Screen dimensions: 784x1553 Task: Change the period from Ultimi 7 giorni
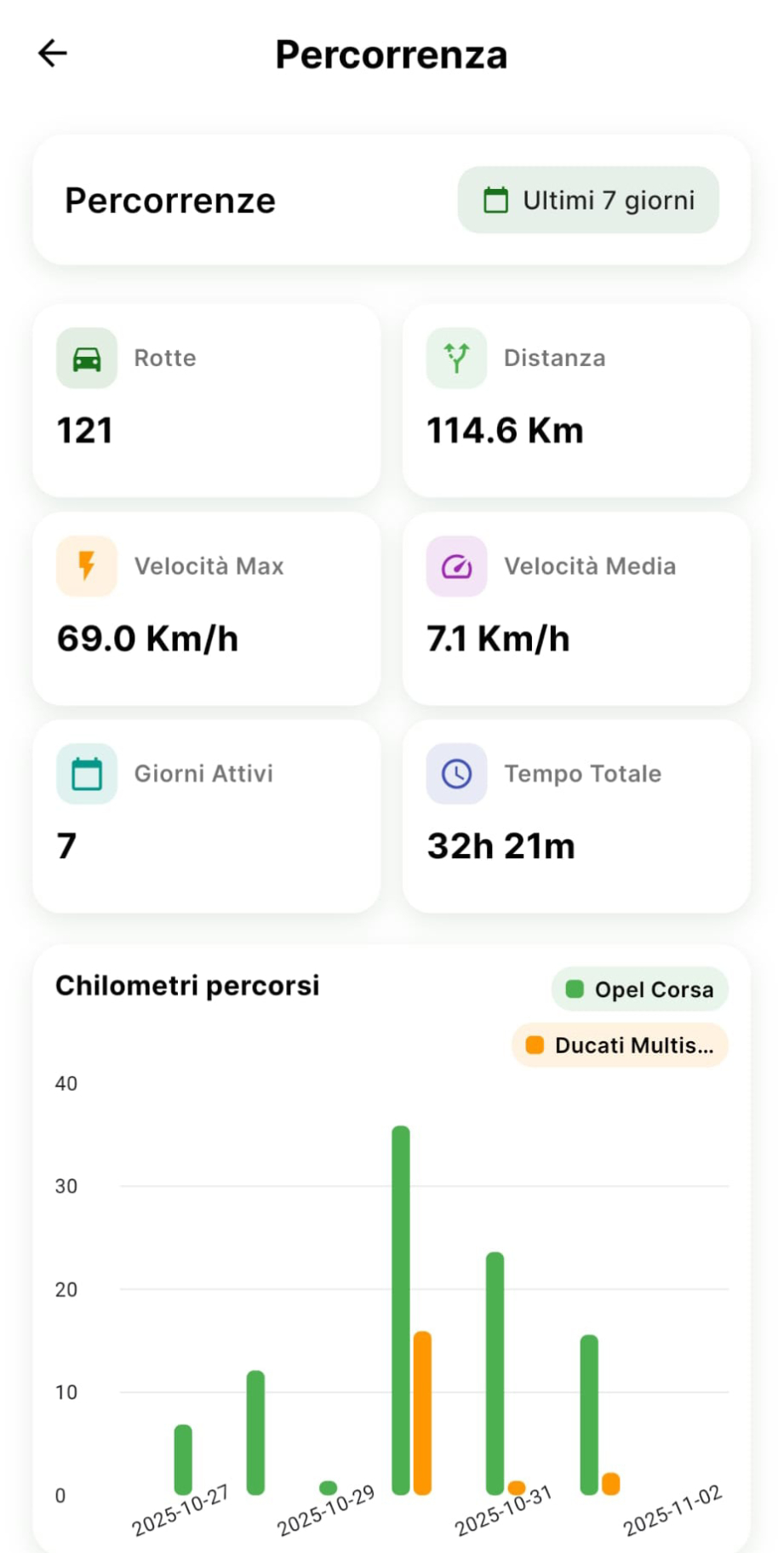588,200
